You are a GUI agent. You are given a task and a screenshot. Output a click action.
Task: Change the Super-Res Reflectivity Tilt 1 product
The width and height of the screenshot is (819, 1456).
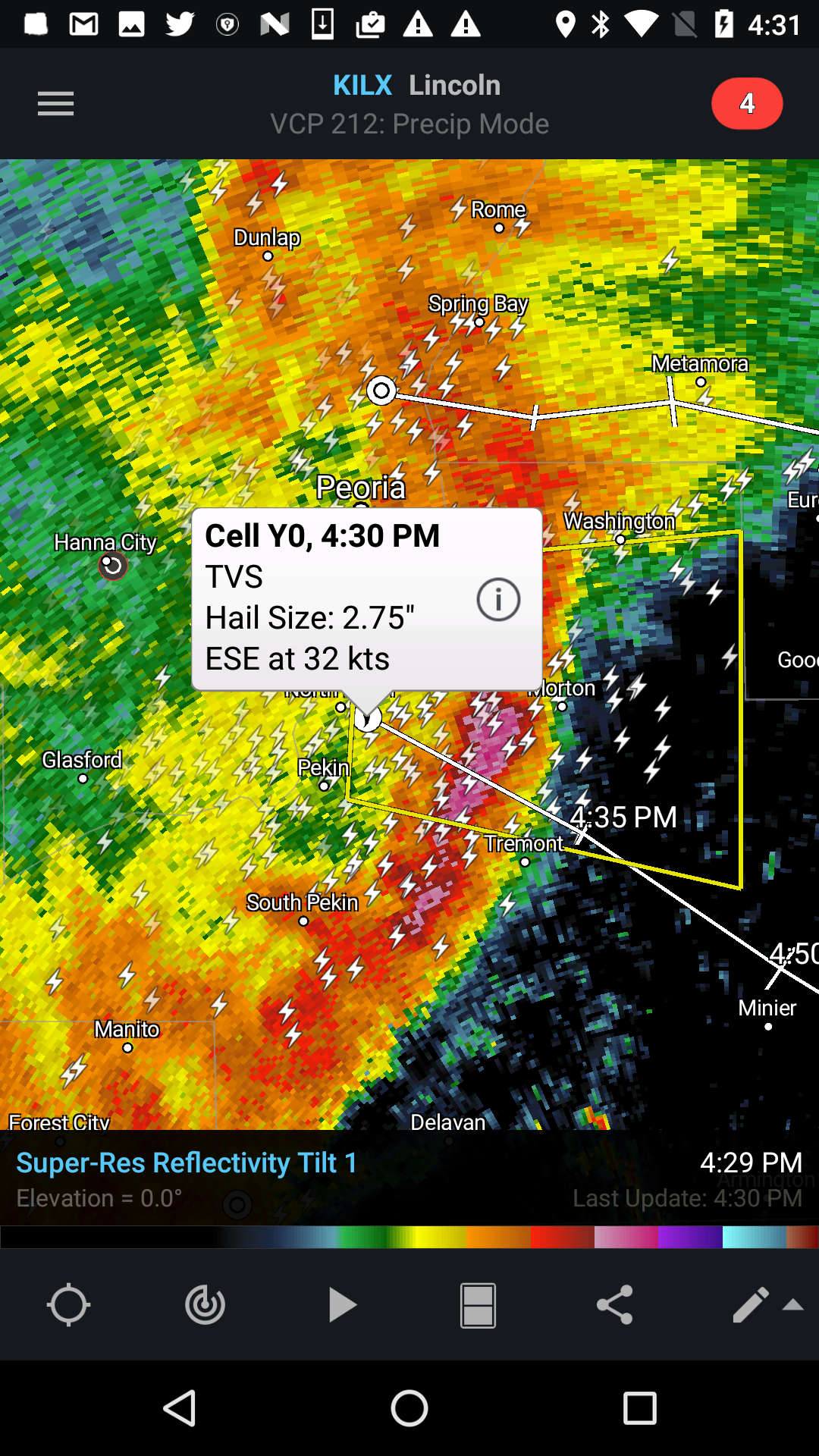187,1162
